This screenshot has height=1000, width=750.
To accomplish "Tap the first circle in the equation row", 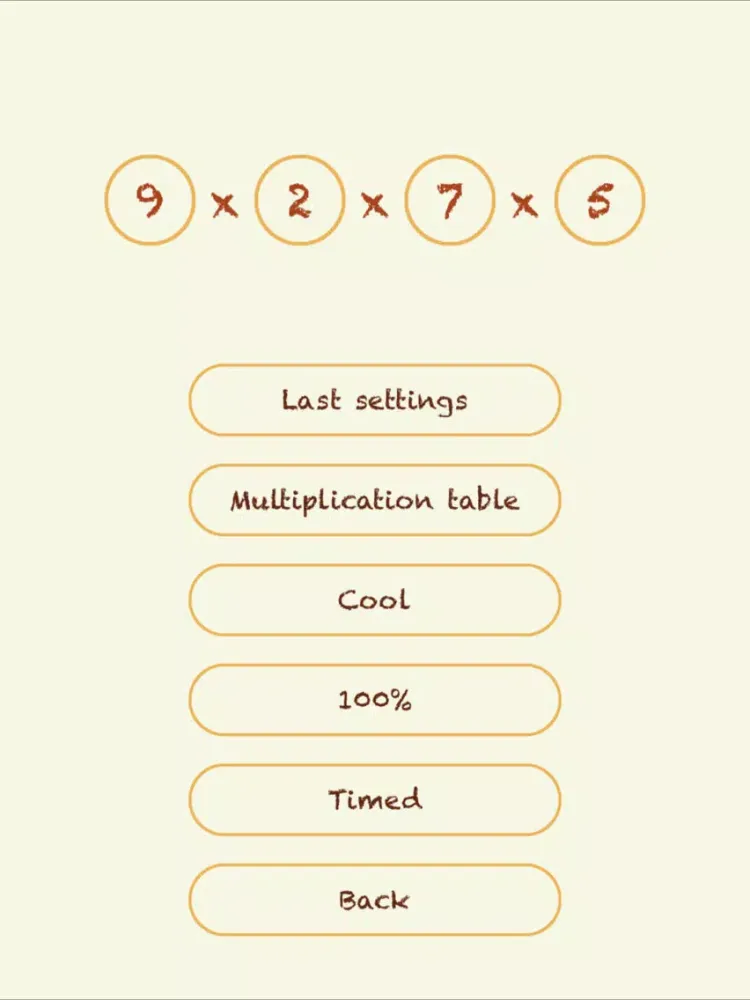I will (x=148, y=199).
